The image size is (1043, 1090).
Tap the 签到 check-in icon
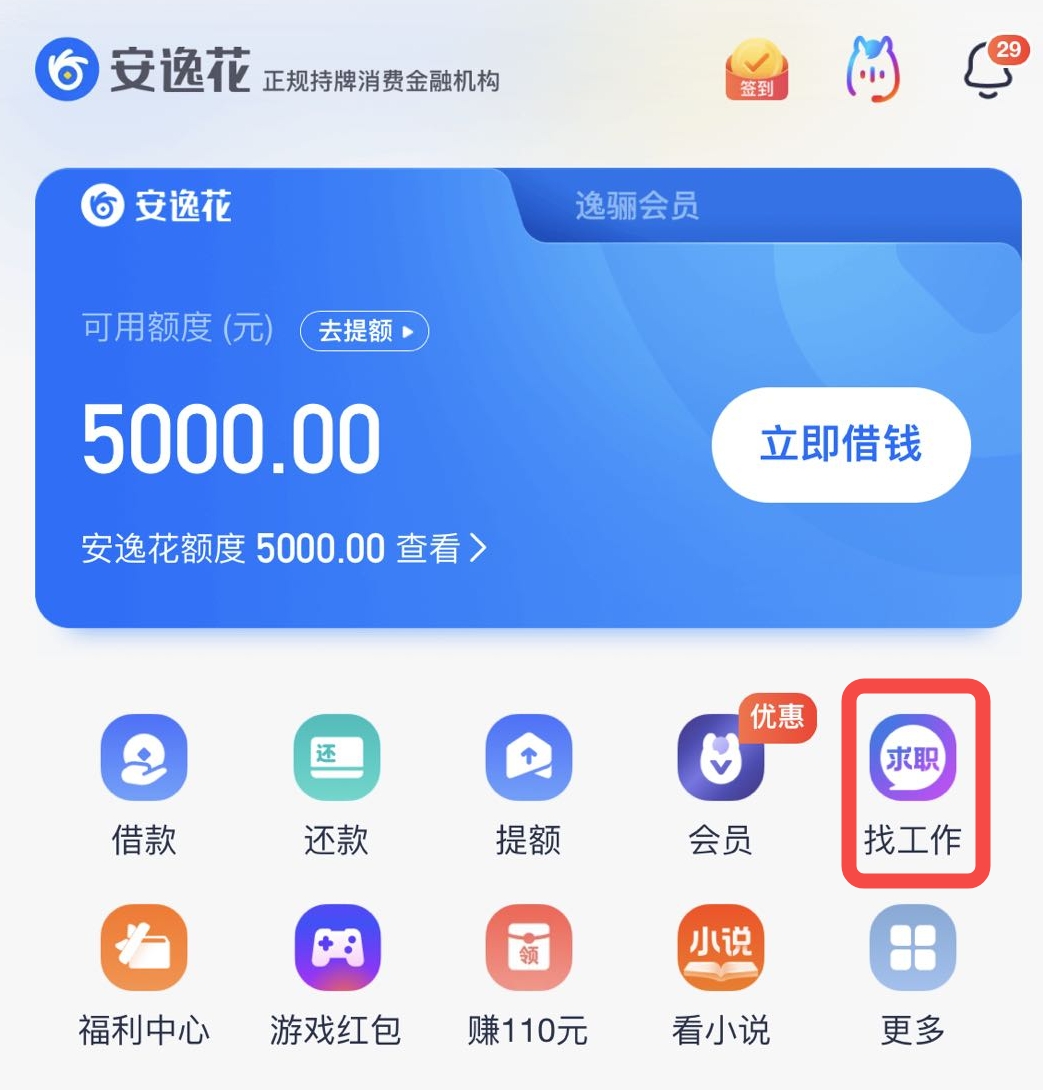757,69
